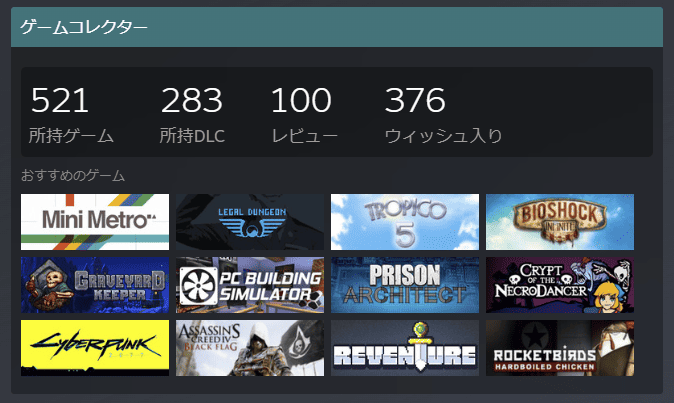The width and height of the screenshot is (674, 403).
Task: View the 521 所持ゲーム list
Action: click(x=72, y=115)
